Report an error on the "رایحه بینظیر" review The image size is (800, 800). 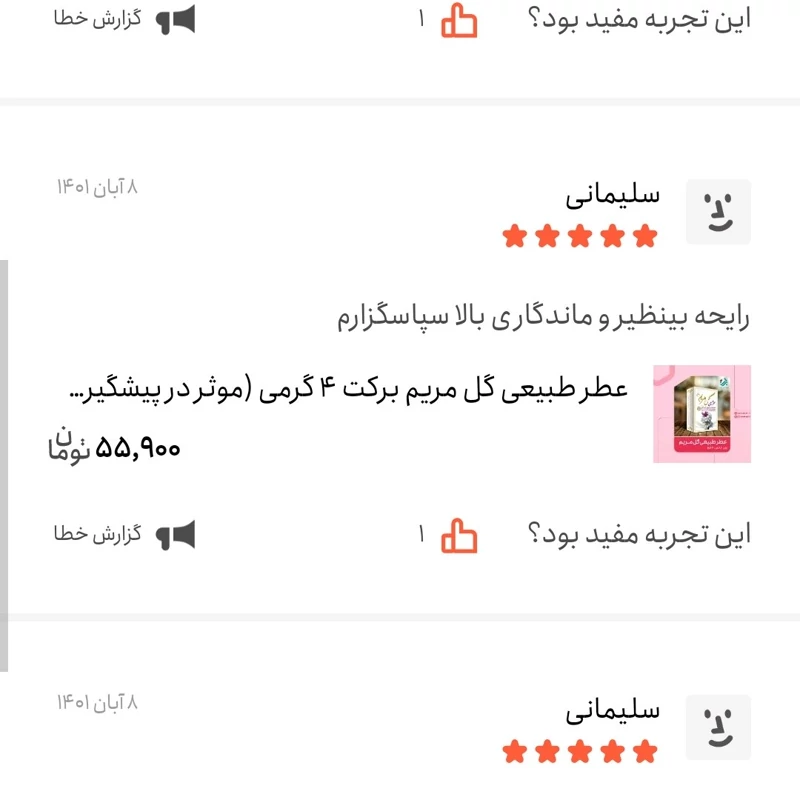[x=125, y=535]
